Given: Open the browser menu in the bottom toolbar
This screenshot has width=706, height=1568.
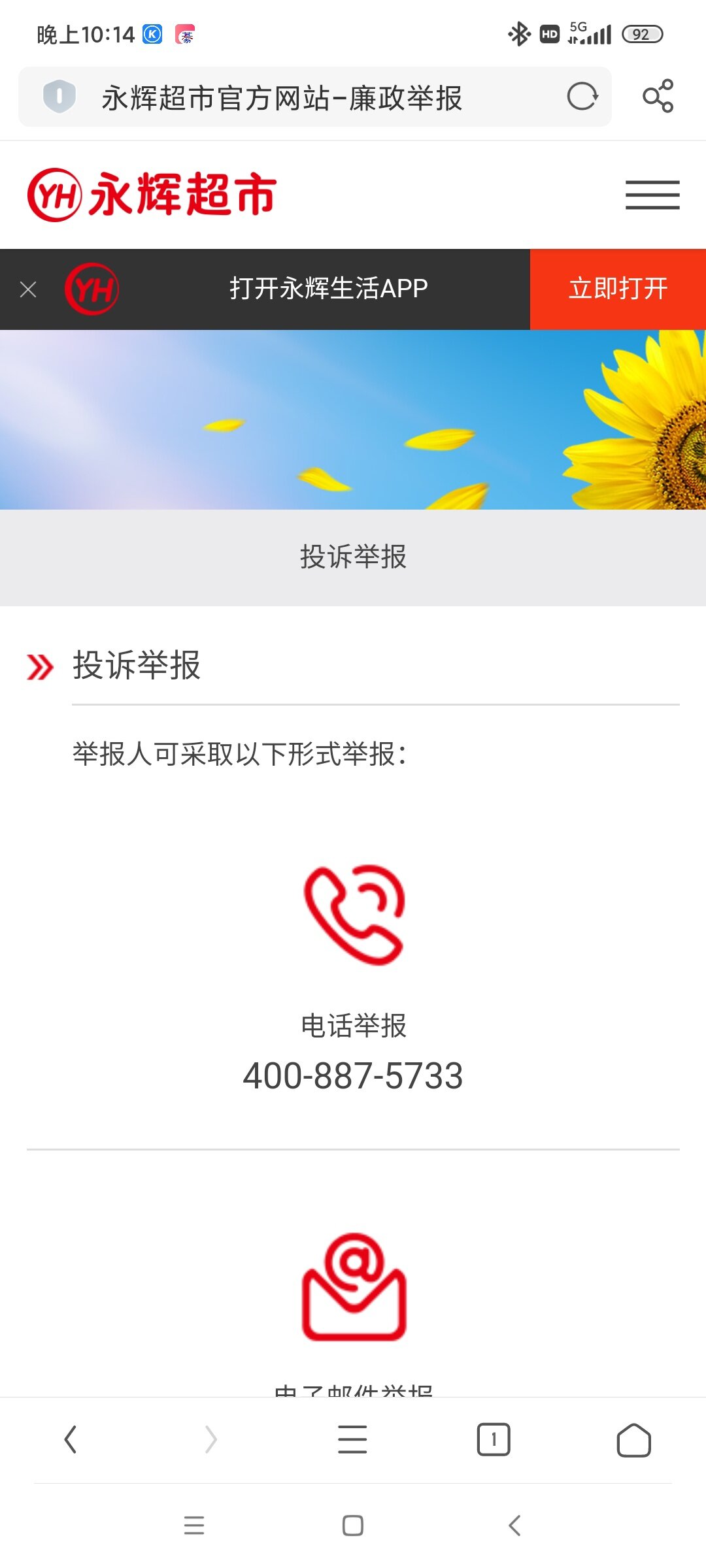Looking at the screenshot, I should pyautogui.click(x=352, y=1439).
